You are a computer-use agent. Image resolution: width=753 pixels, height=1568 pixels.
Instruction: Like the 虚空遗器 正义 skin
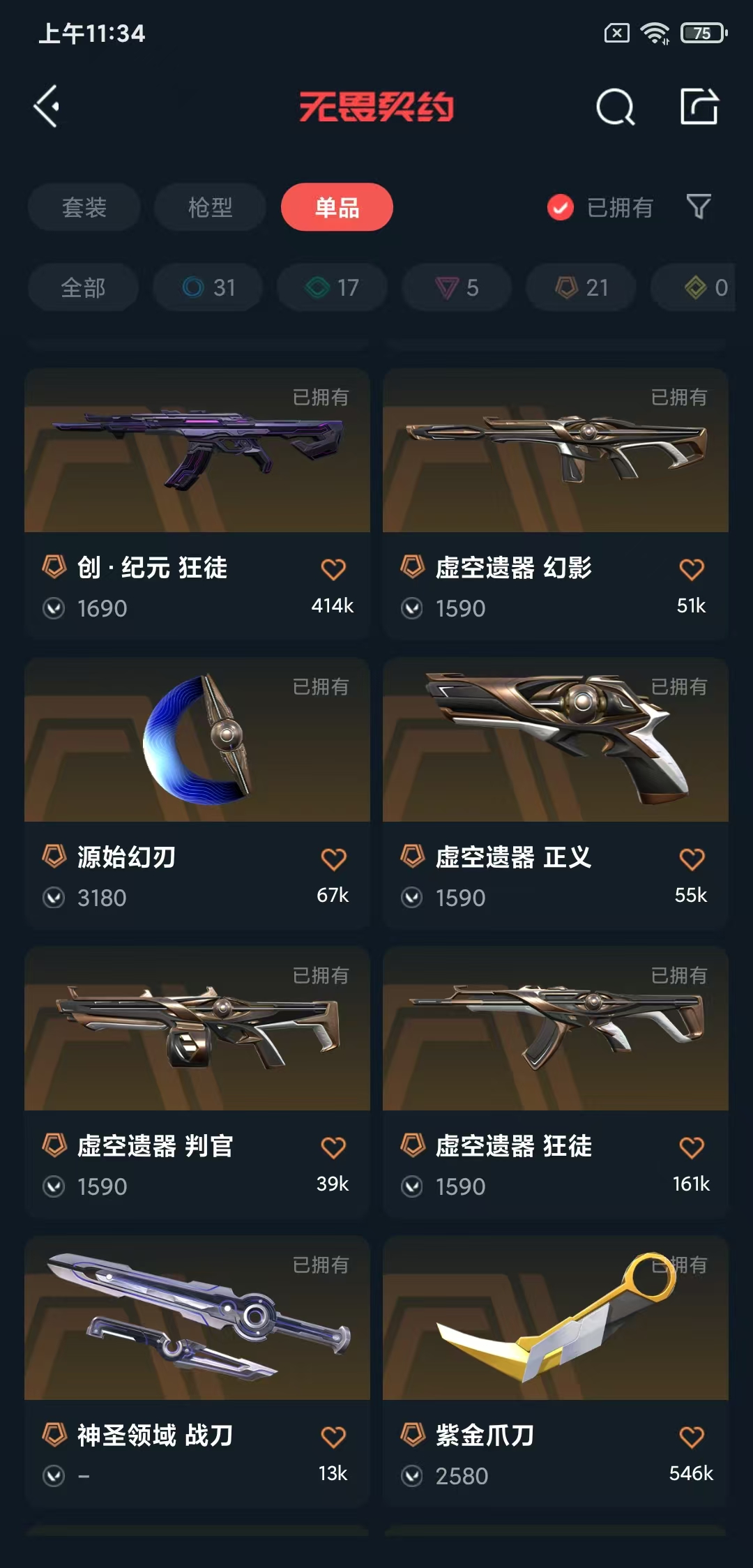coord(692,859)
